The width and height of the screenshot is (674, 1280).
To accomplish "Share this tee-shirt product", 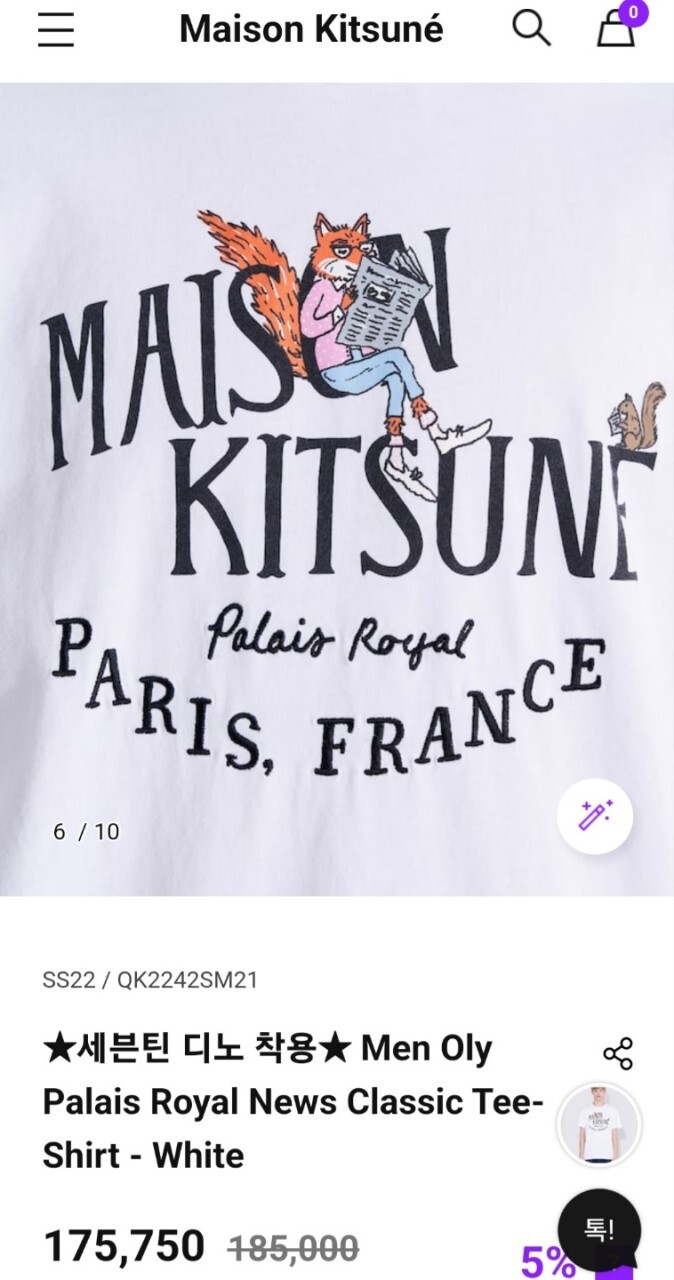I will (618, 1053).
